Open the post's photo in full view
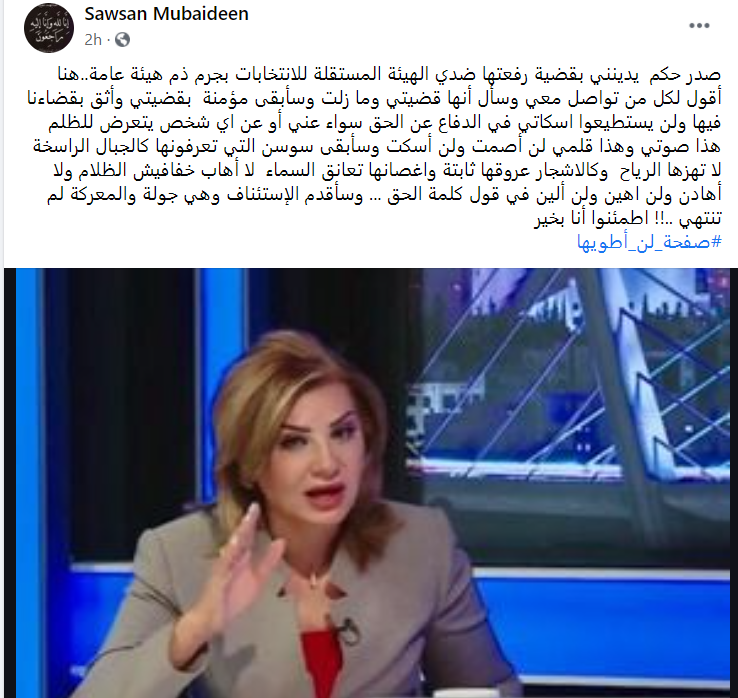This screenshot has height=698, width=738. tap(368, 480)
